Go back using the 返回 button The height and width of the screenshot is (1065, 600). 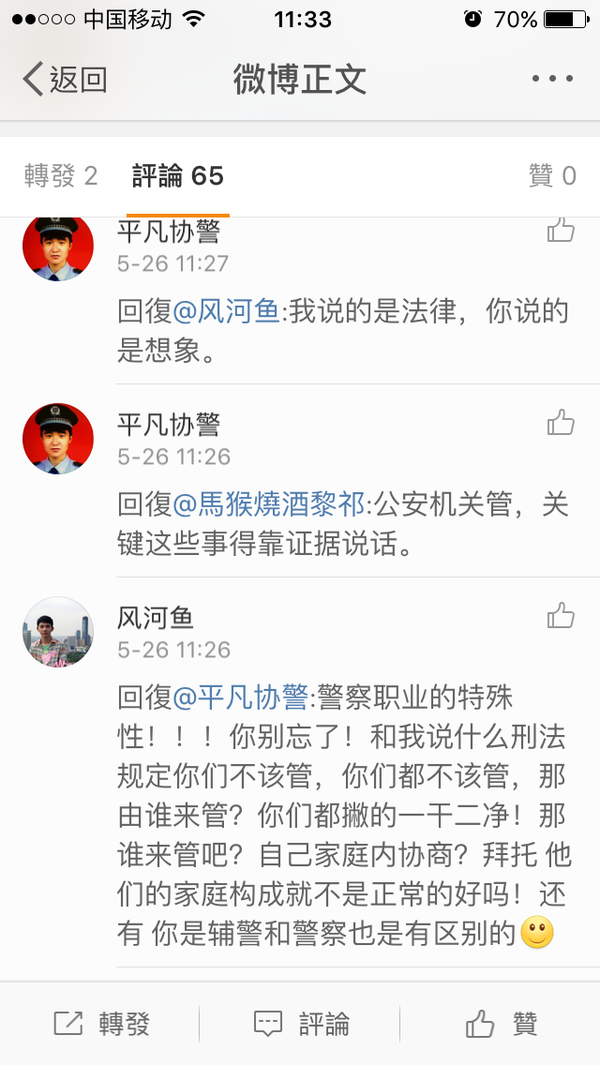[65, 79]
